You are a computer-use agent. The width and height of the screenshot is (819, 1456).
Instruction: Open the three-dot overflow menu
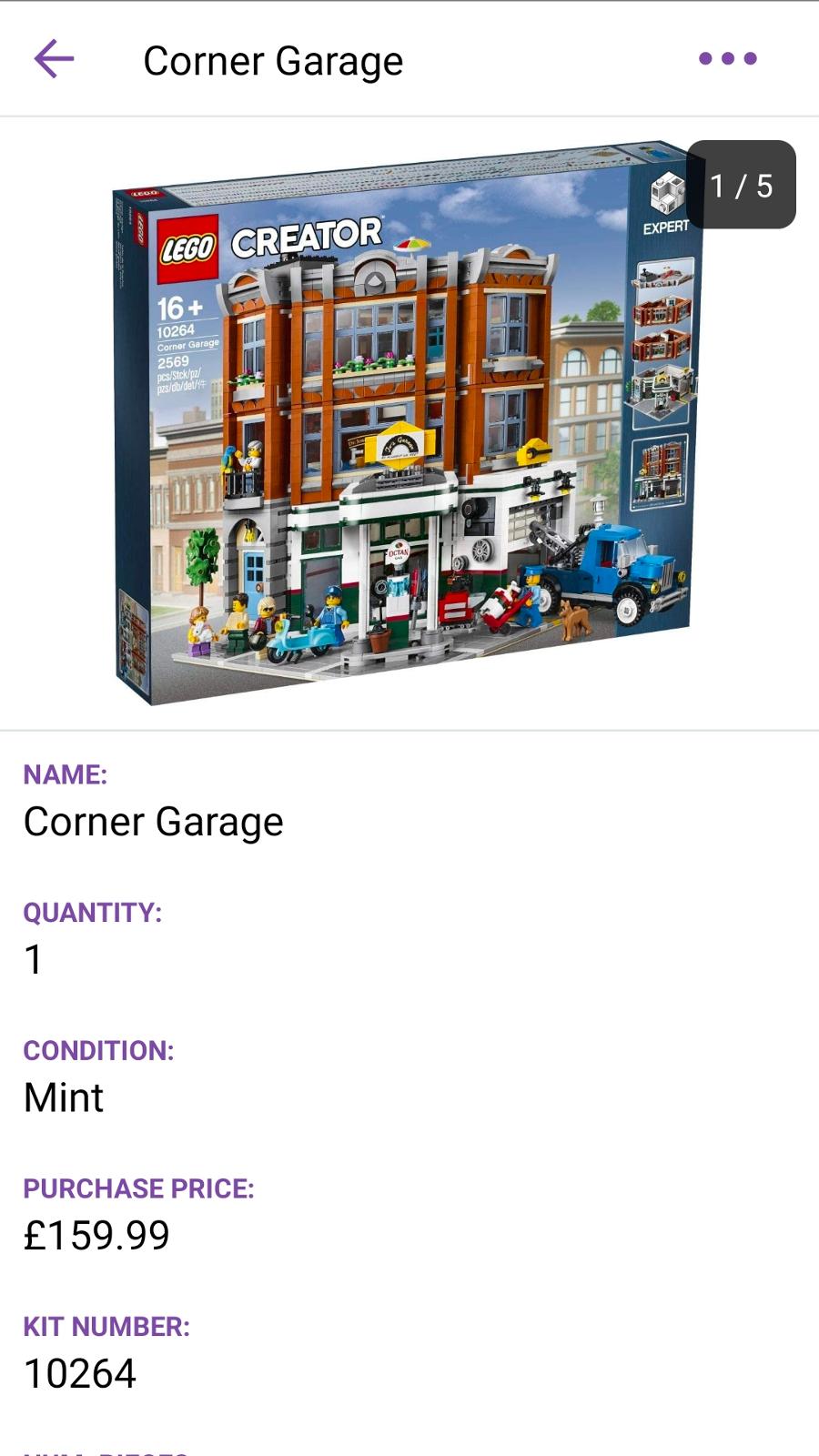[727, 59]
